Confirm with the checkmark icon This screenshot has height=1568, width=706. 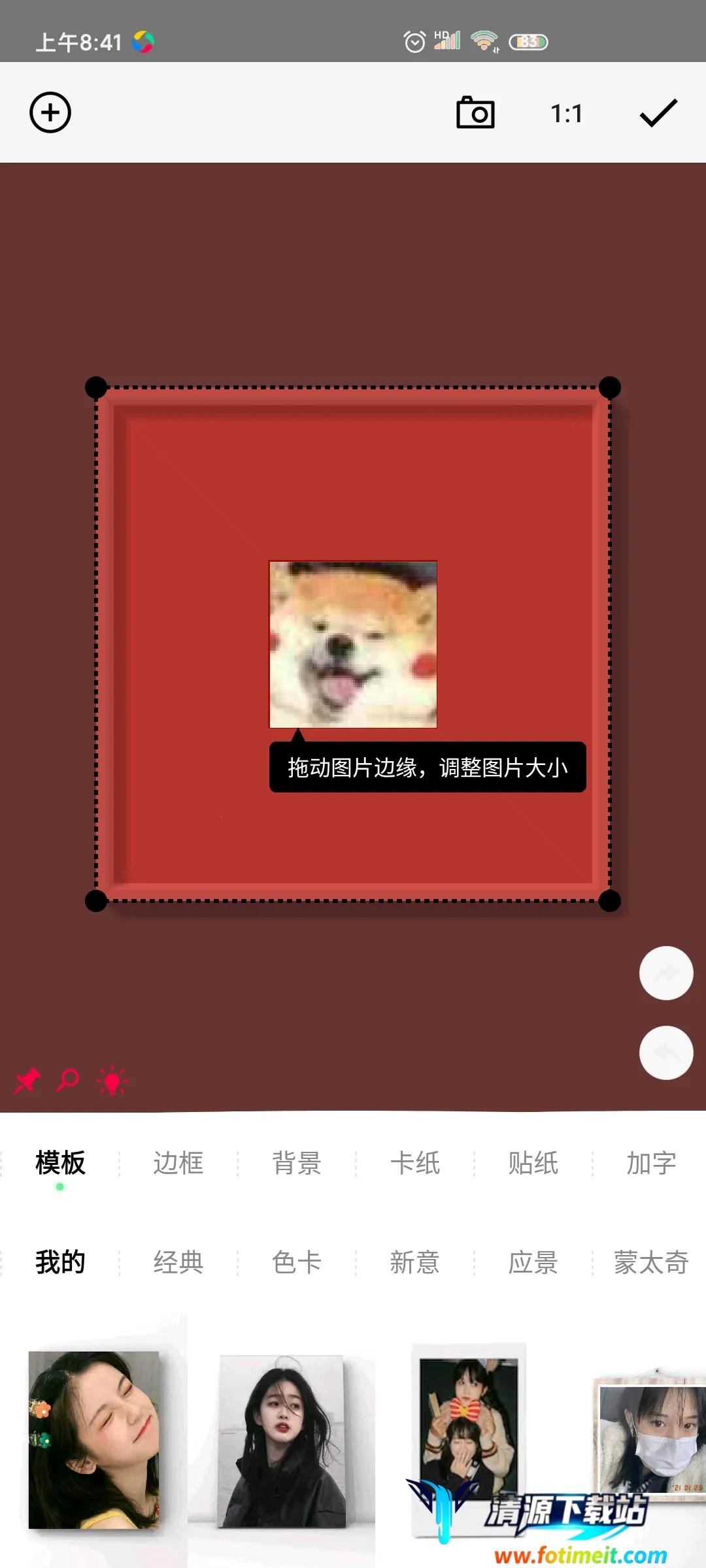658,113
